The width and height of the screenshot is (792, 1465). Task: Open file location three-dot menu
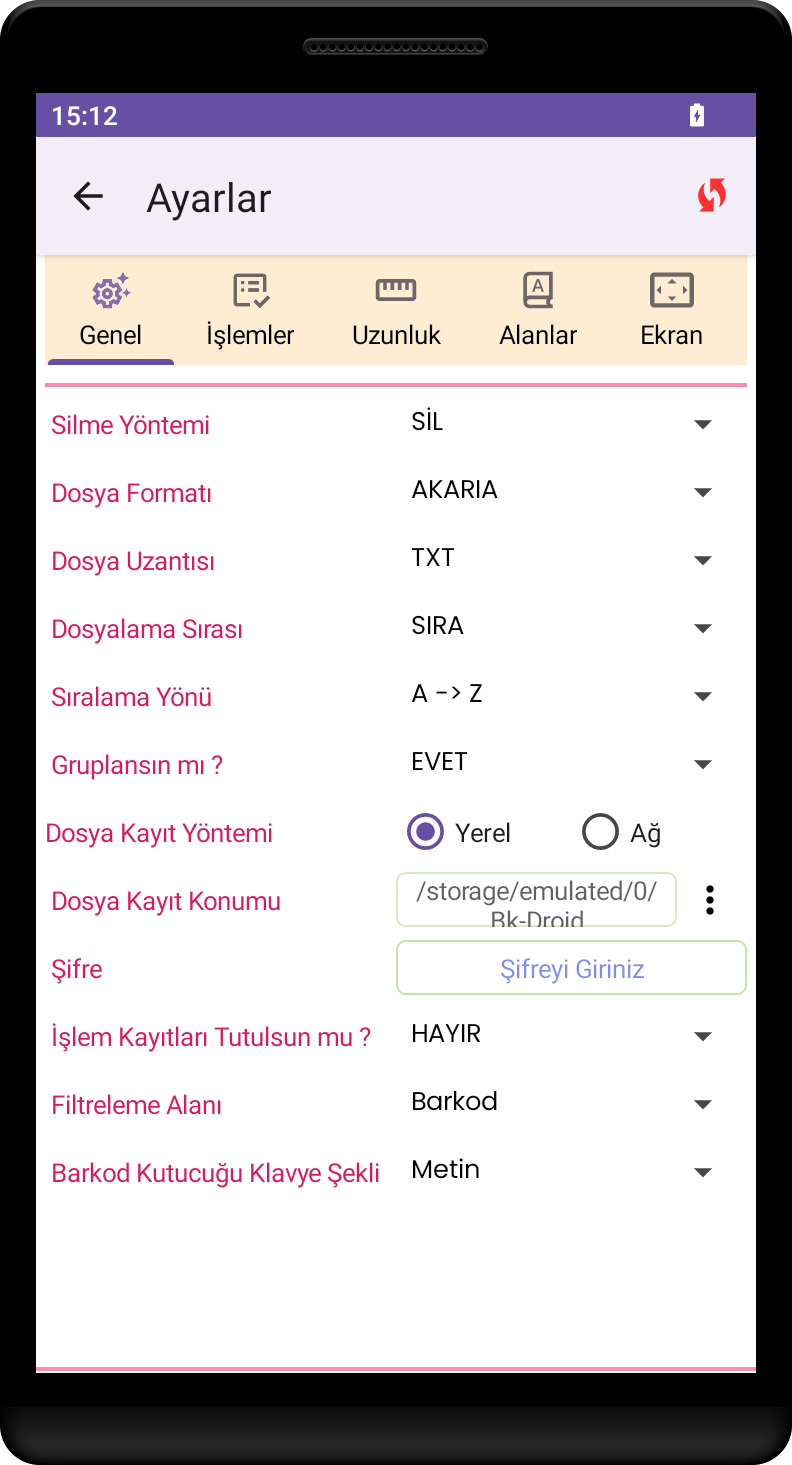point(710,900)
